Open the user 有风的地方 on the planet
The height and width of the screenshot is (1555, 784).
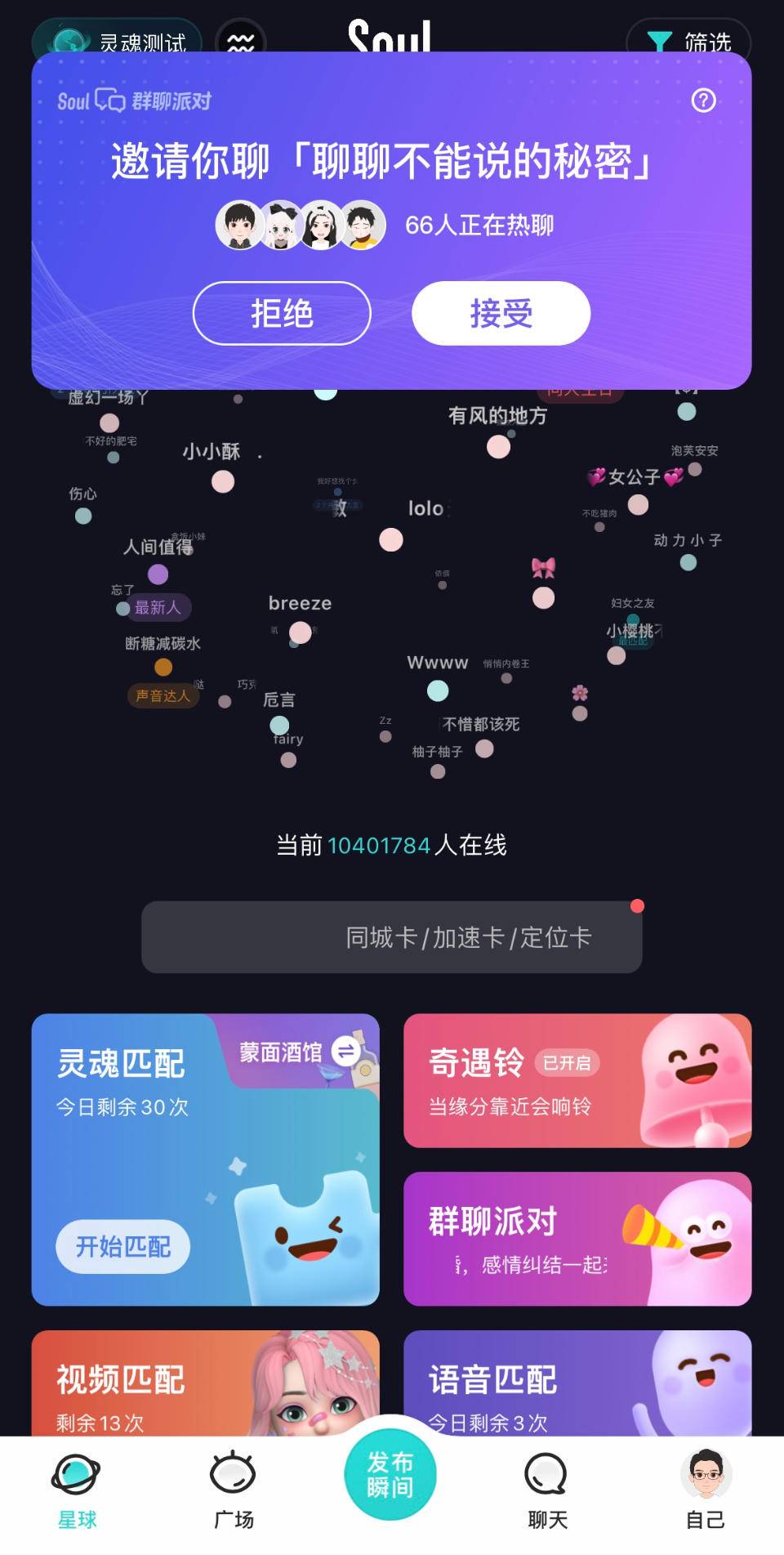pyautogui.click(x=498, y=445)
